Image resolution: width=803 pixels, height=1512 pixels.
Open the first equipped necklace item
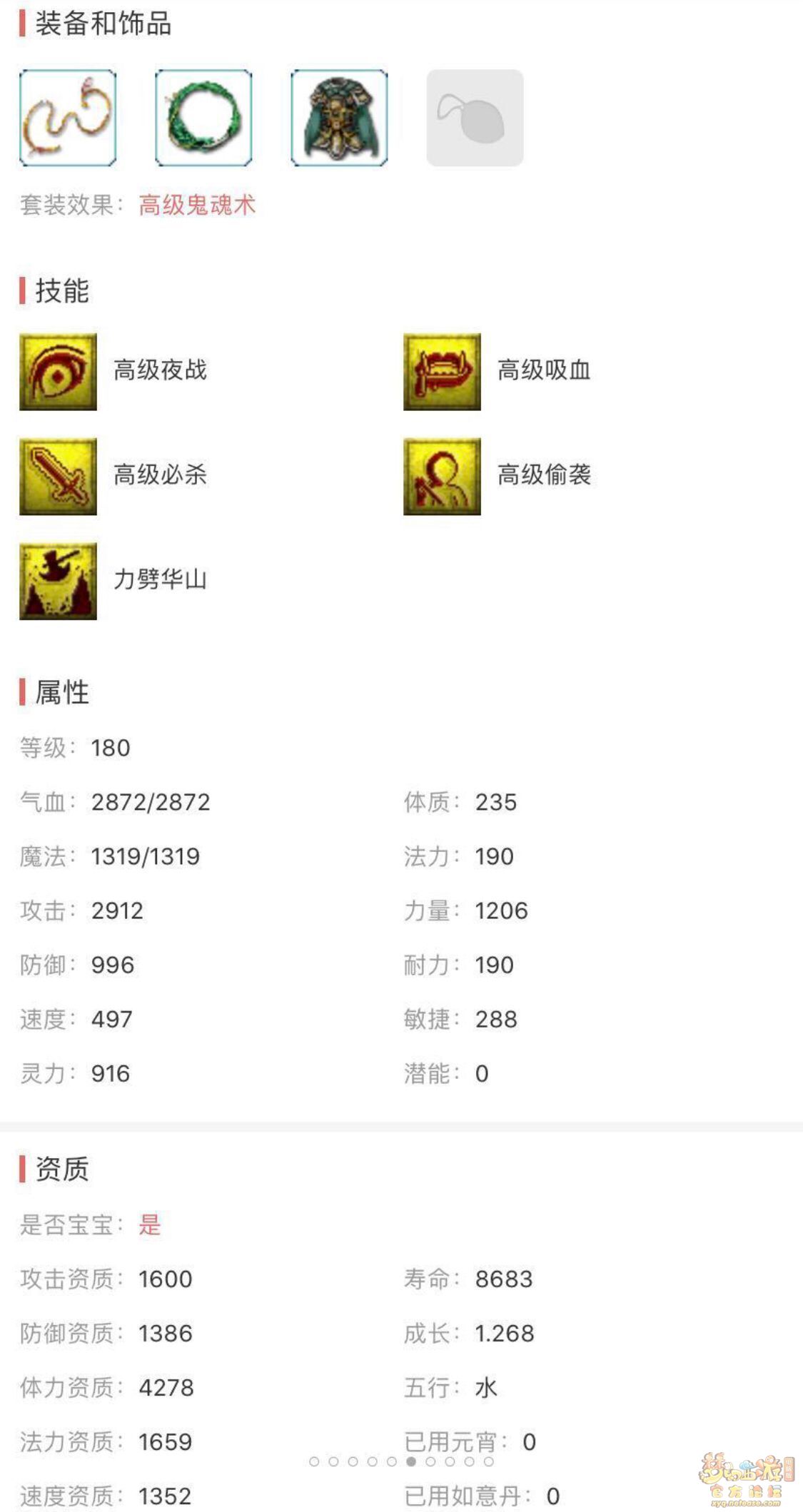(68, 118)
